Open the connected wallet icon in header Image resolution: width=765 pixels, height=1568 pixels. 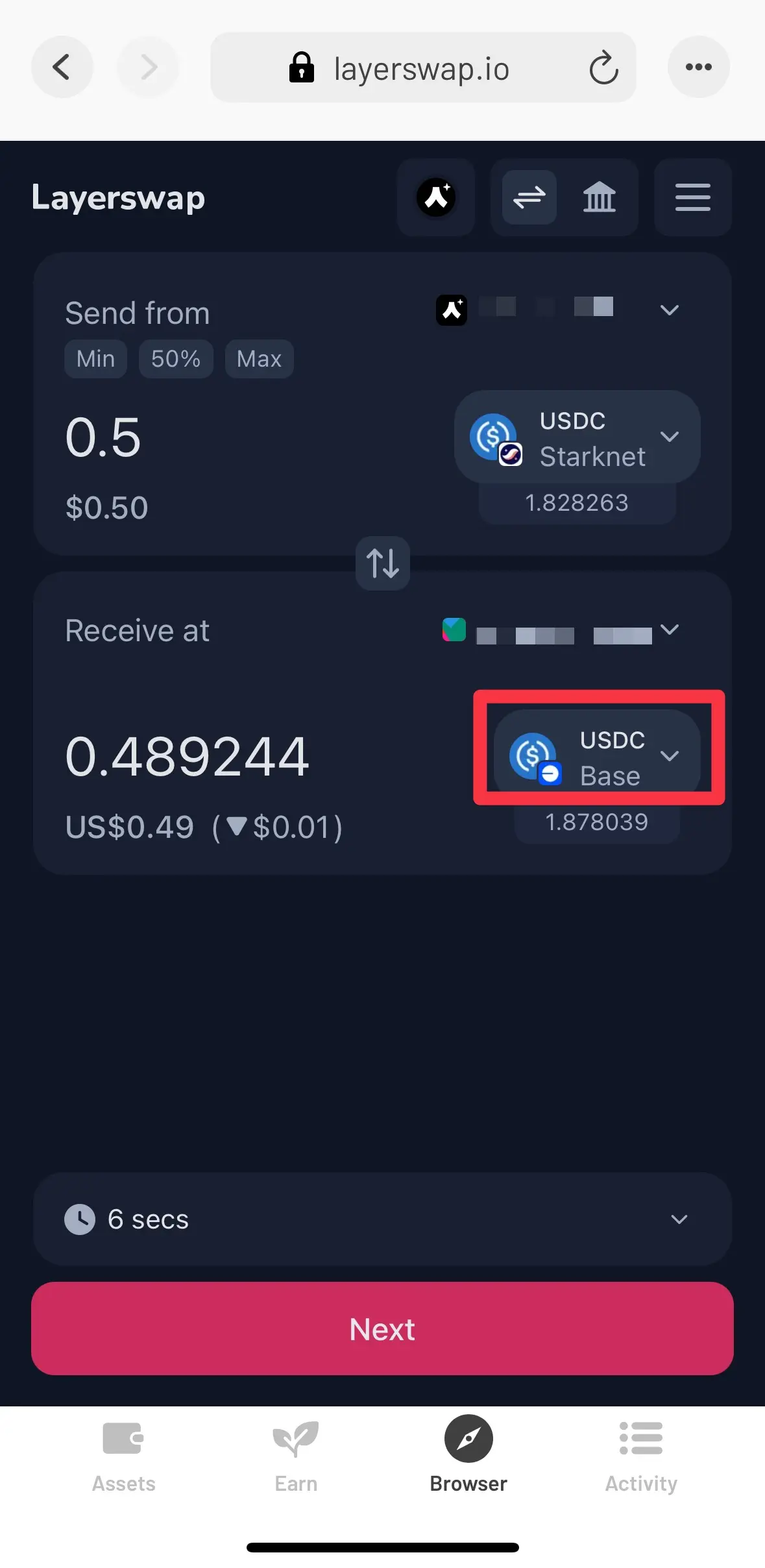click(x=436, y=197)
